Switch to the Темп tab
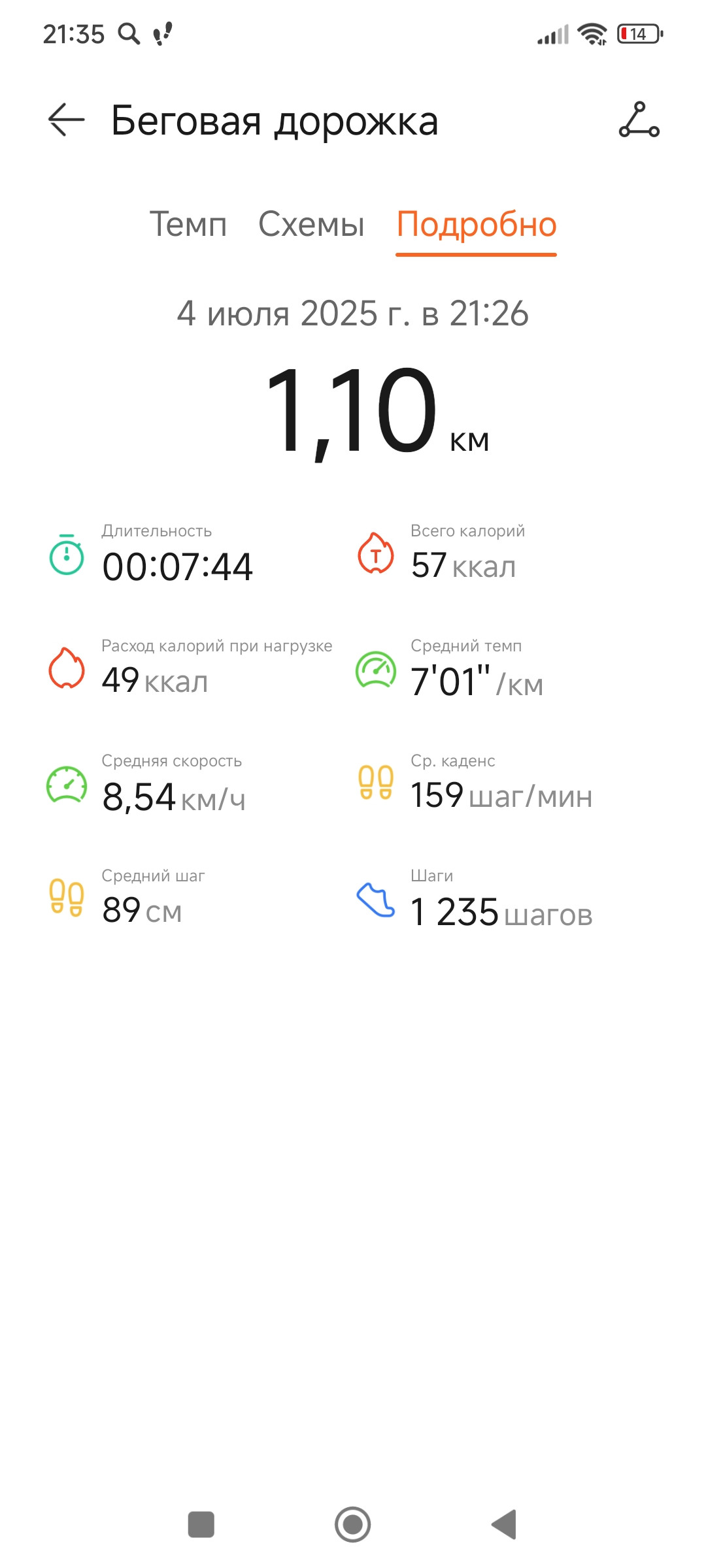Image resolution: width=706 pixels, height=1568 pixels. click(x=188, y=224)
